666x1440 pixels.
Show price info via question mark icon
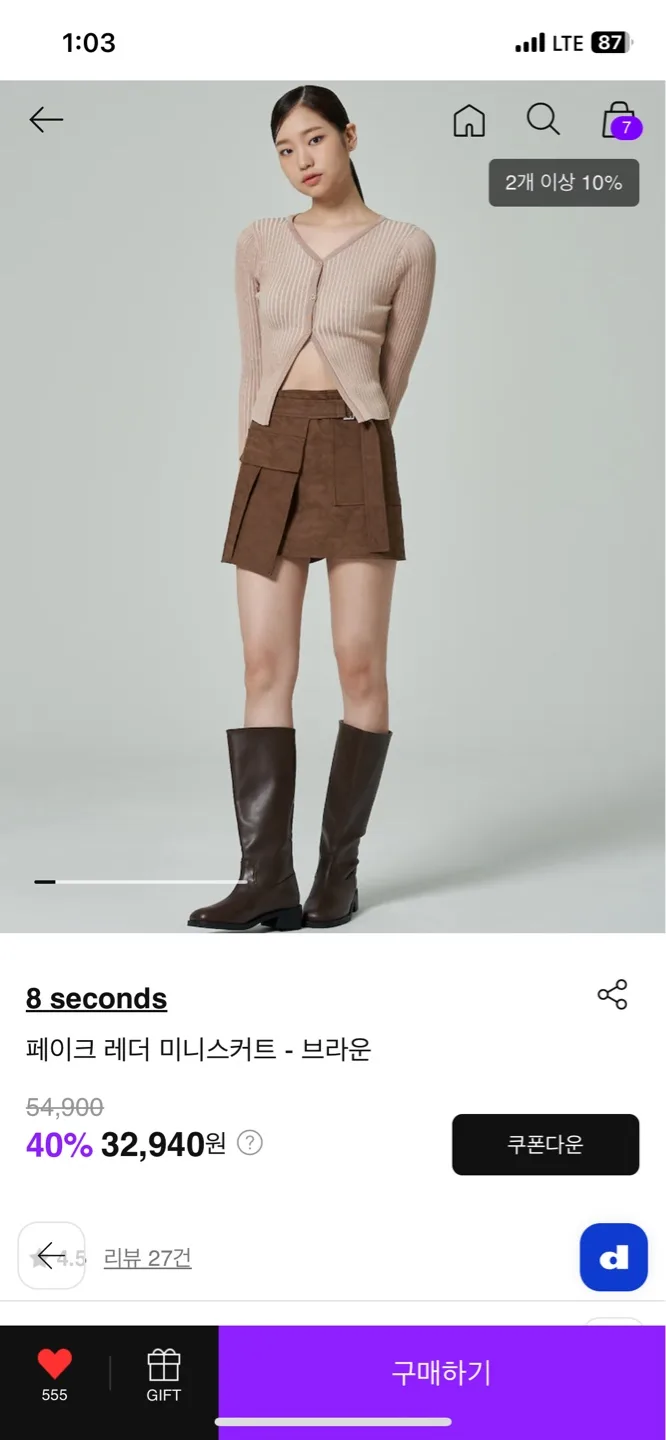click(x=250, y=1142)
